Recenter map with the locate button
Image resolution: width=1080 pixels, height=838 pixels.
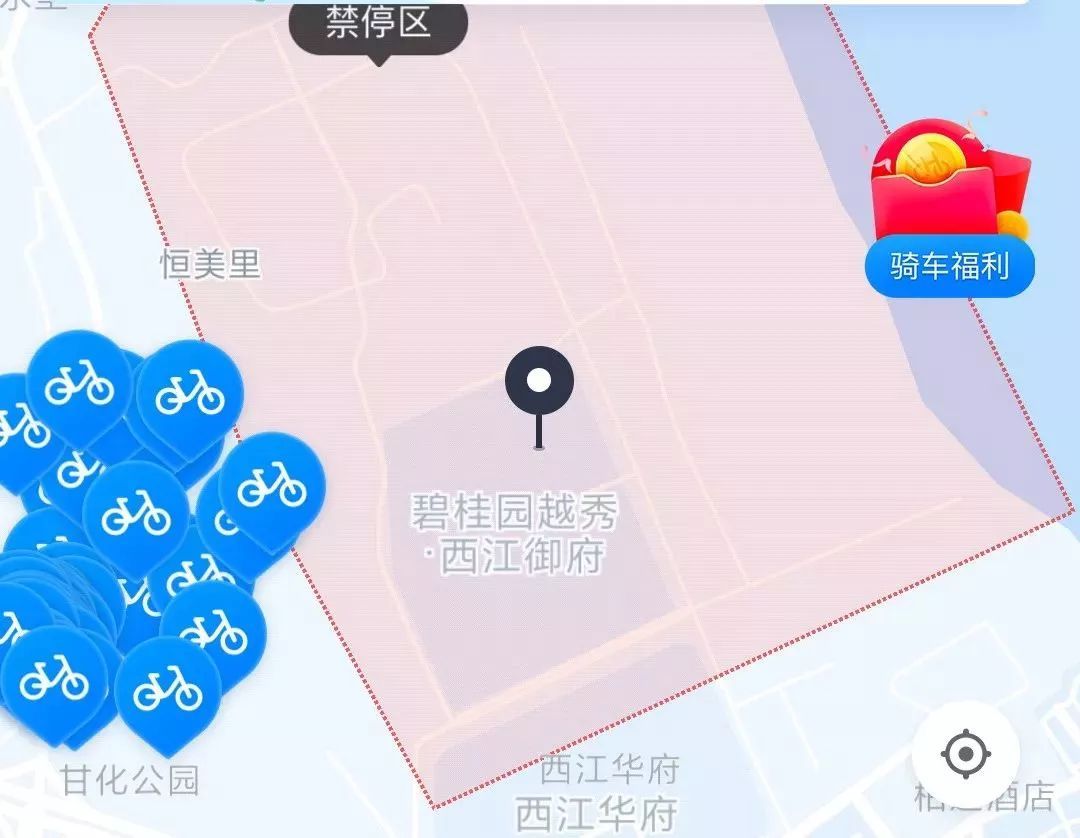[x=966, y=755]
